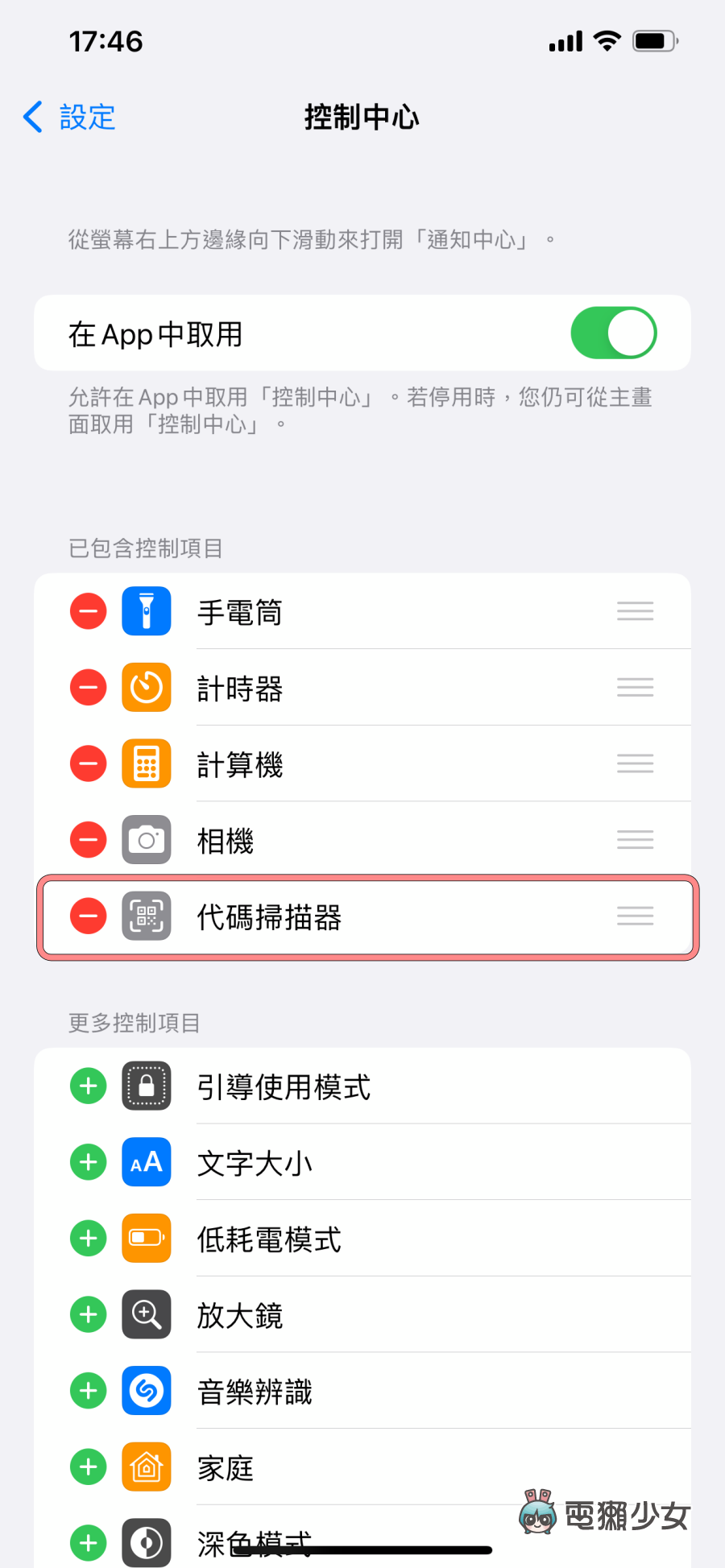Select the 計算機 calculator icon

[146, 763]
